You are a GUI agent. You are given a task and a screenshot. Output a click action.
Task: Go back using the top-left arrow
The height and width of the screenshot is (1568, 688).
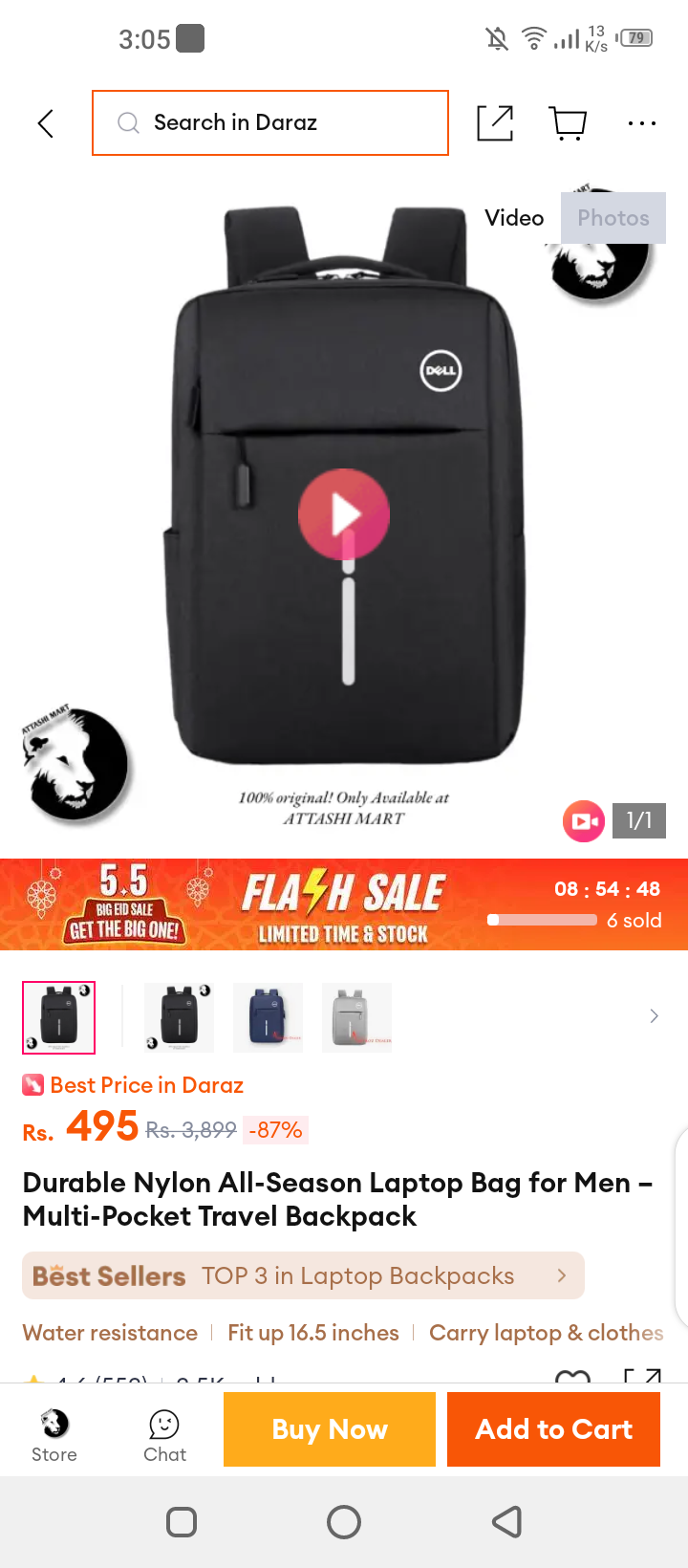pos(45,123)
